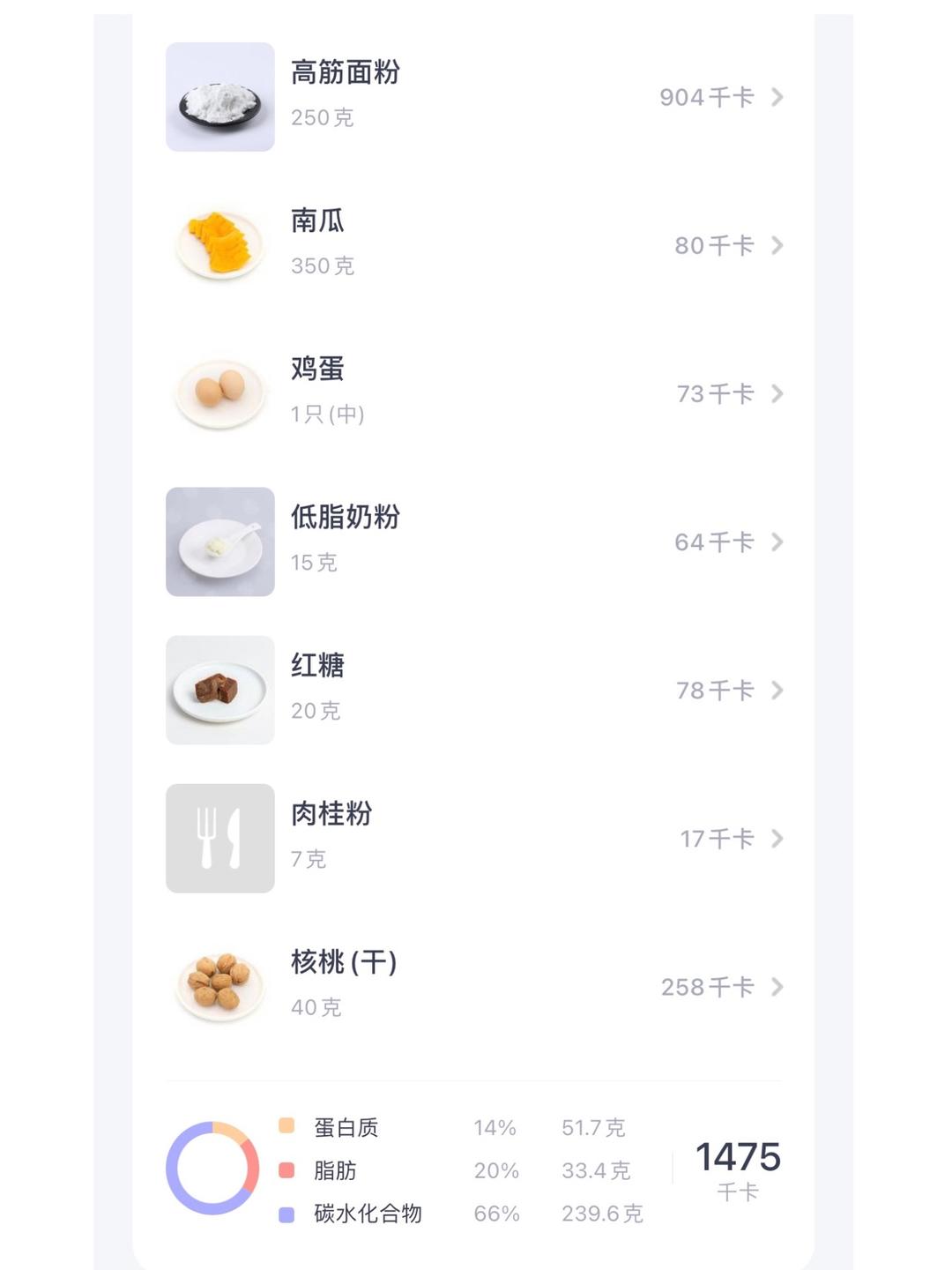Expand the 核桃 (干) detail chevron

coord(777,987)
